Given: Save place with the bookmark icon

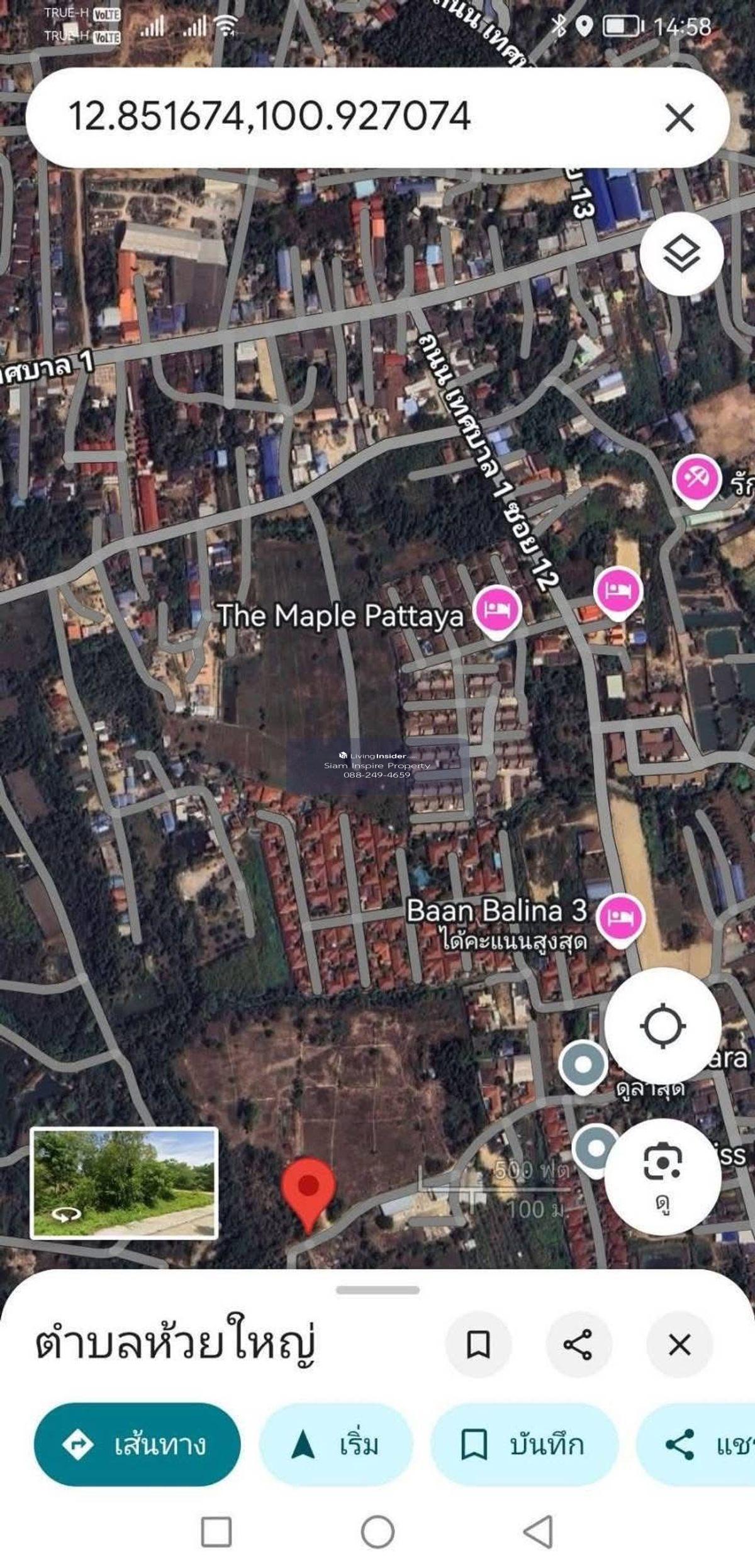Looking at the screenshot, I should pos(478,1345).
